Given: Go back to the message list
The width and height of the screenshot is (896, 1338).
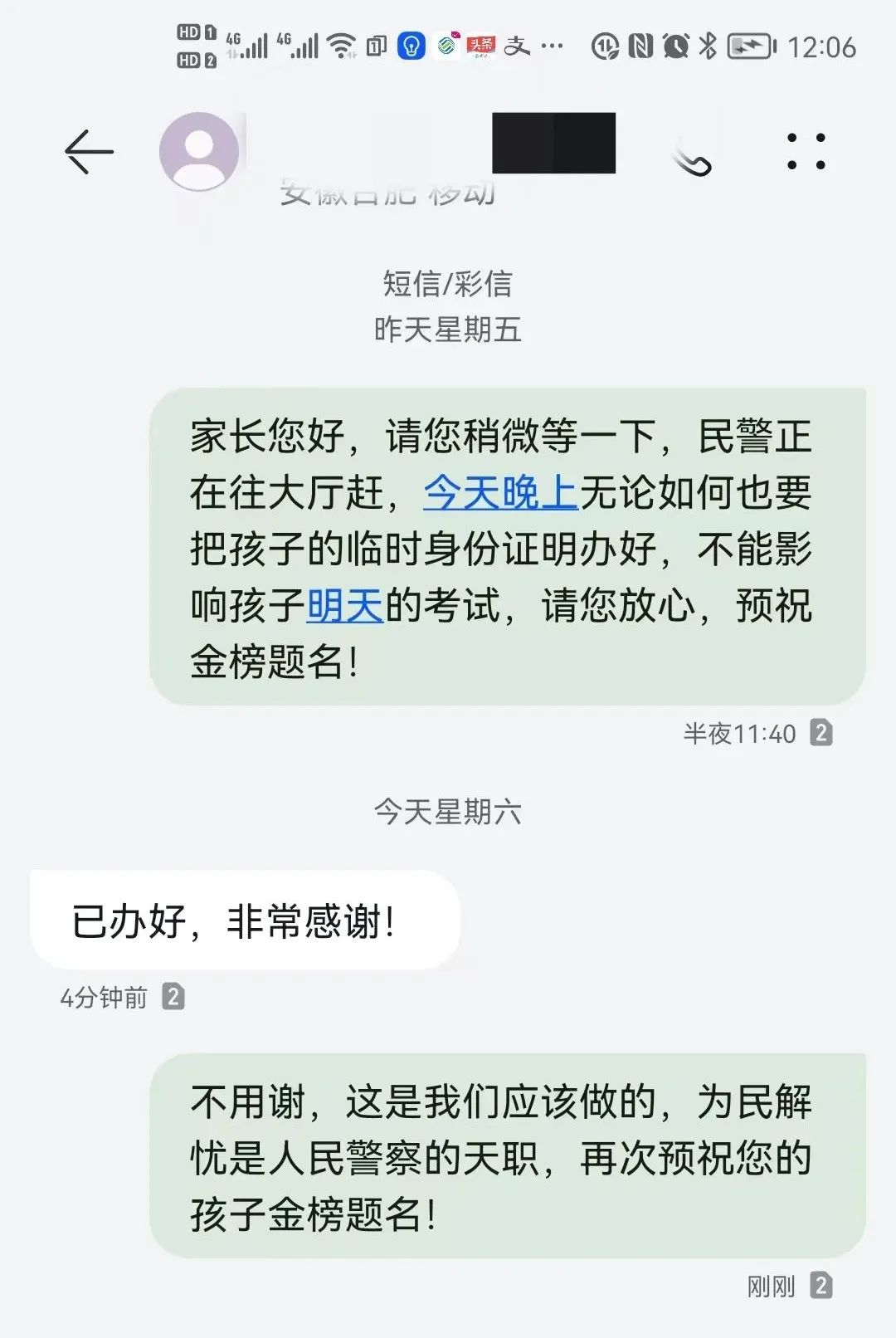Looking at the screenshot, I should coord(89,152).
